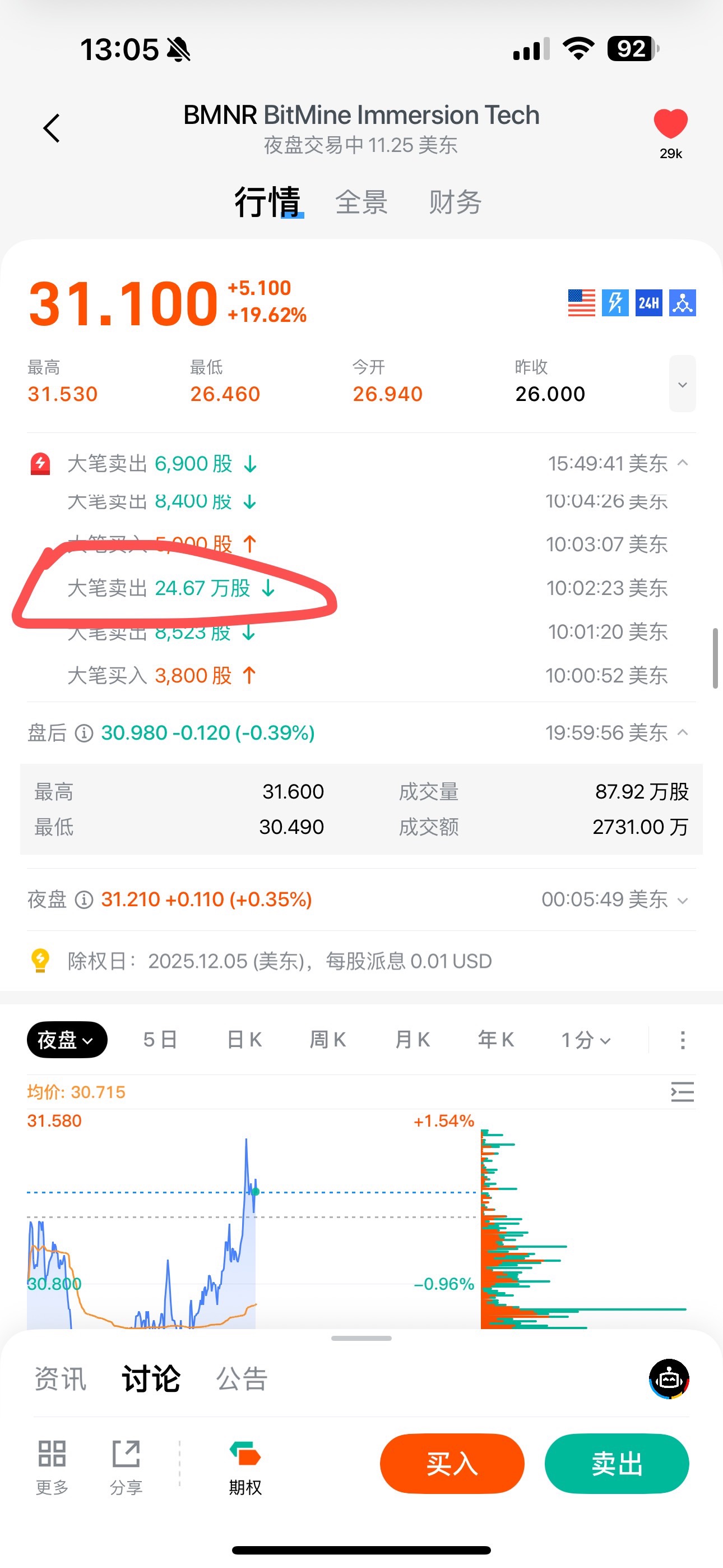Expand the 夜盘 overnight quote row
The height and width of the screenshot is (1568, 723).
pyautogui.click(x=683, y=900)
